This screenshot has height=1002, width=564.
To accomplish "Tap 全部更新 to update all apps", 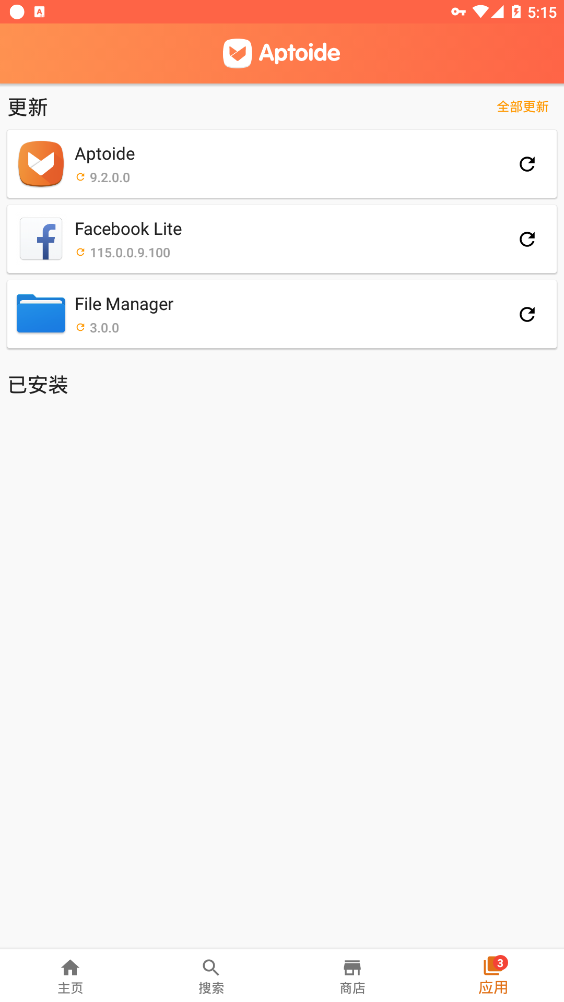I will (x=522, y=107).
